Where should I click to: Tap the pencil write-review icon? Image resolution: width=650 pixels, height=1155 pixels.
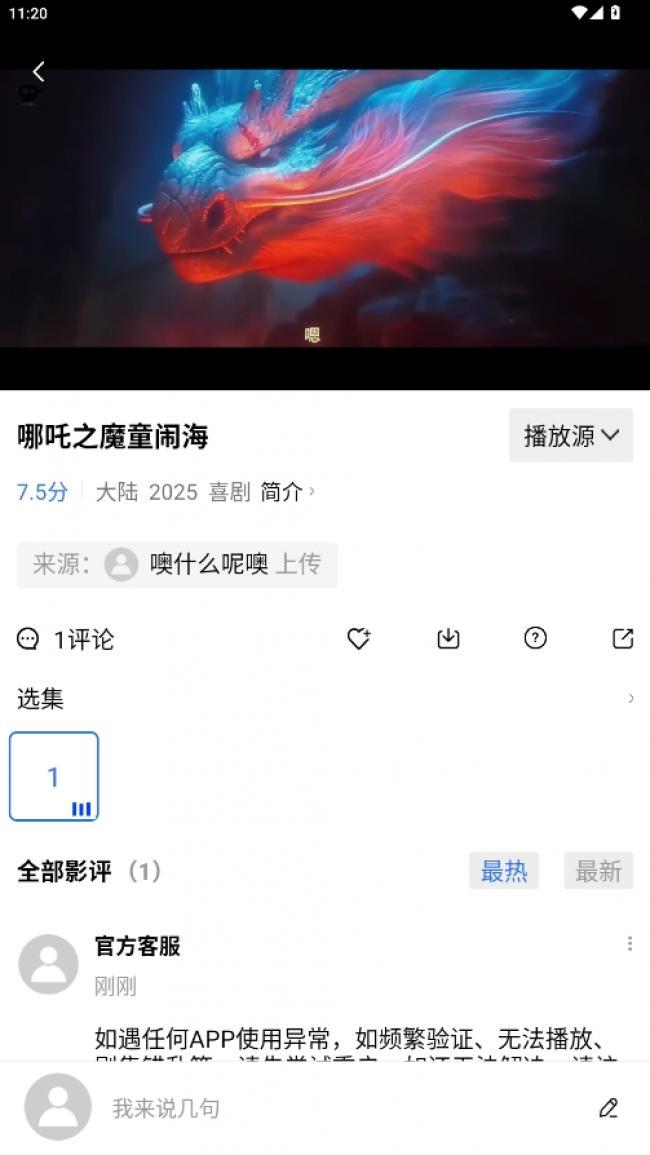point(608,1107)
